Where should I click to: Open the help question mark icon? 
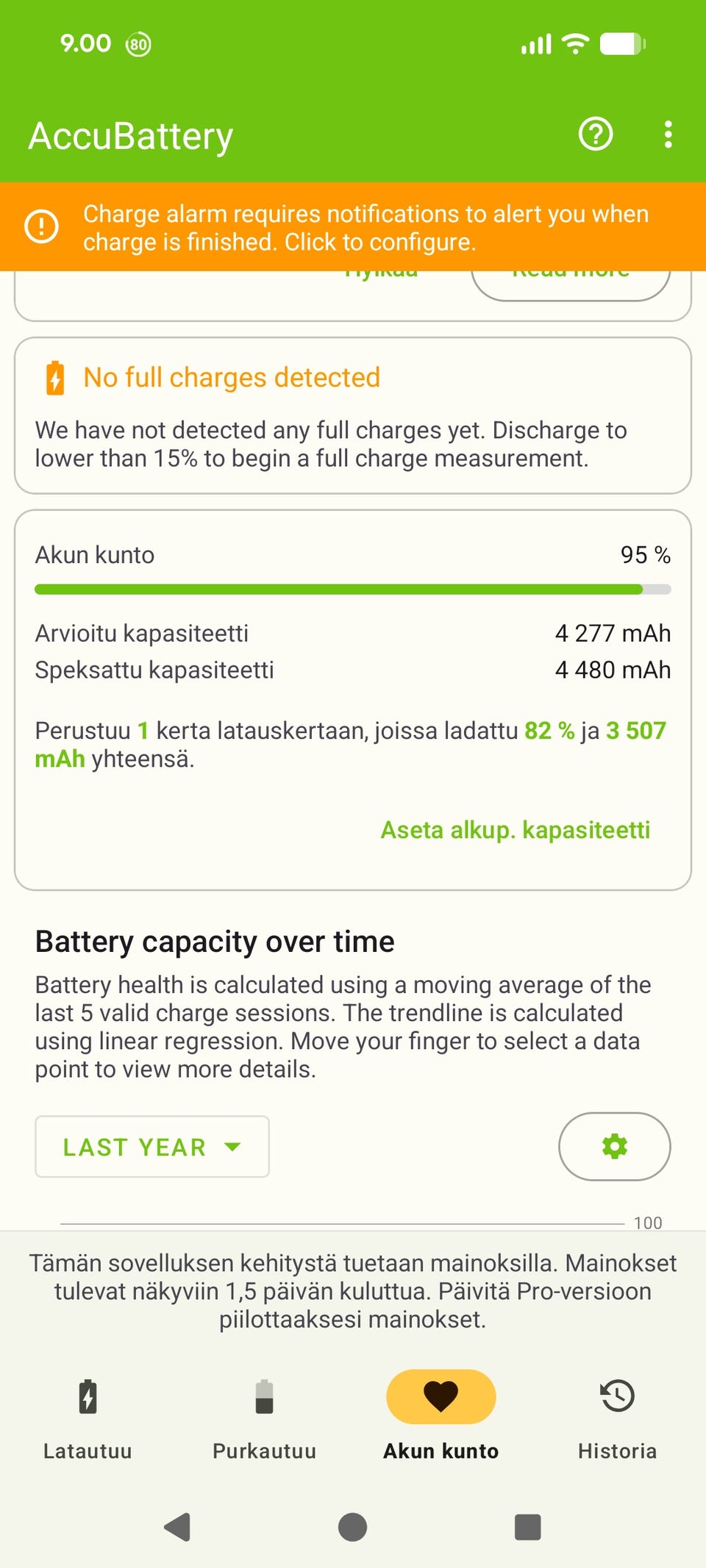[595, 135]
